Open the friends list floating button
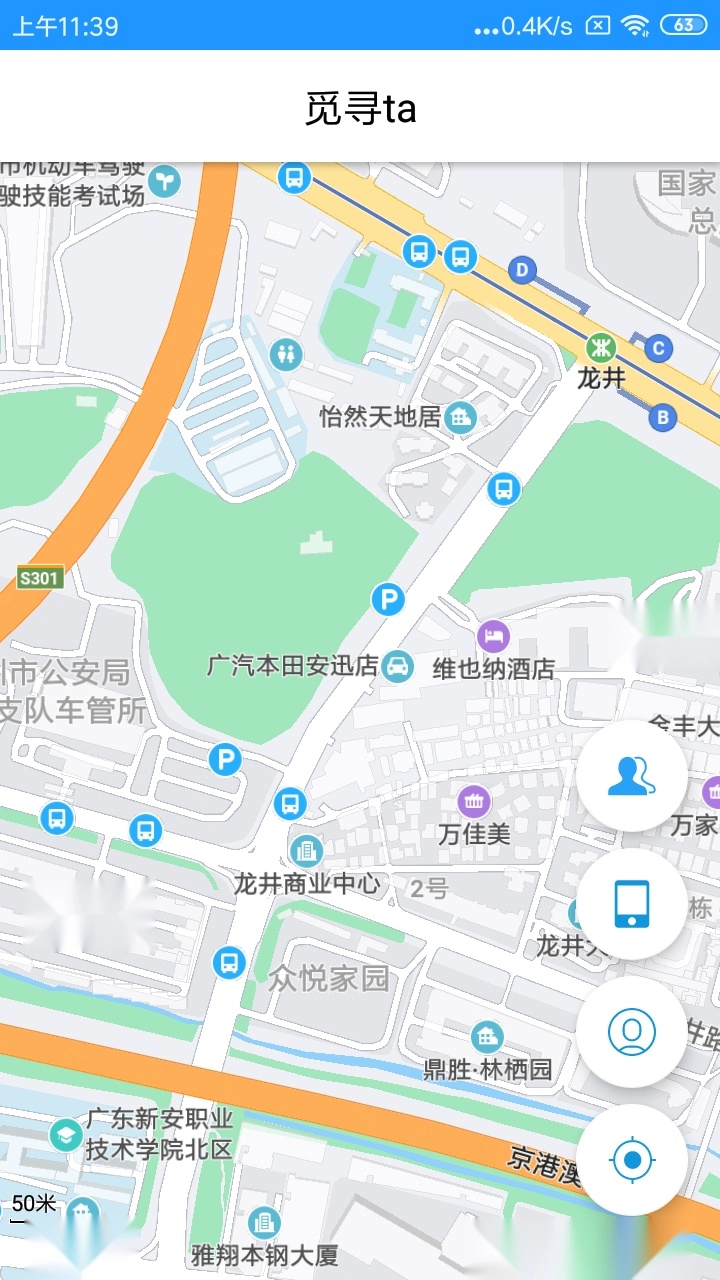Viewport: 720px width, 1280px height. tap(631, 775)
